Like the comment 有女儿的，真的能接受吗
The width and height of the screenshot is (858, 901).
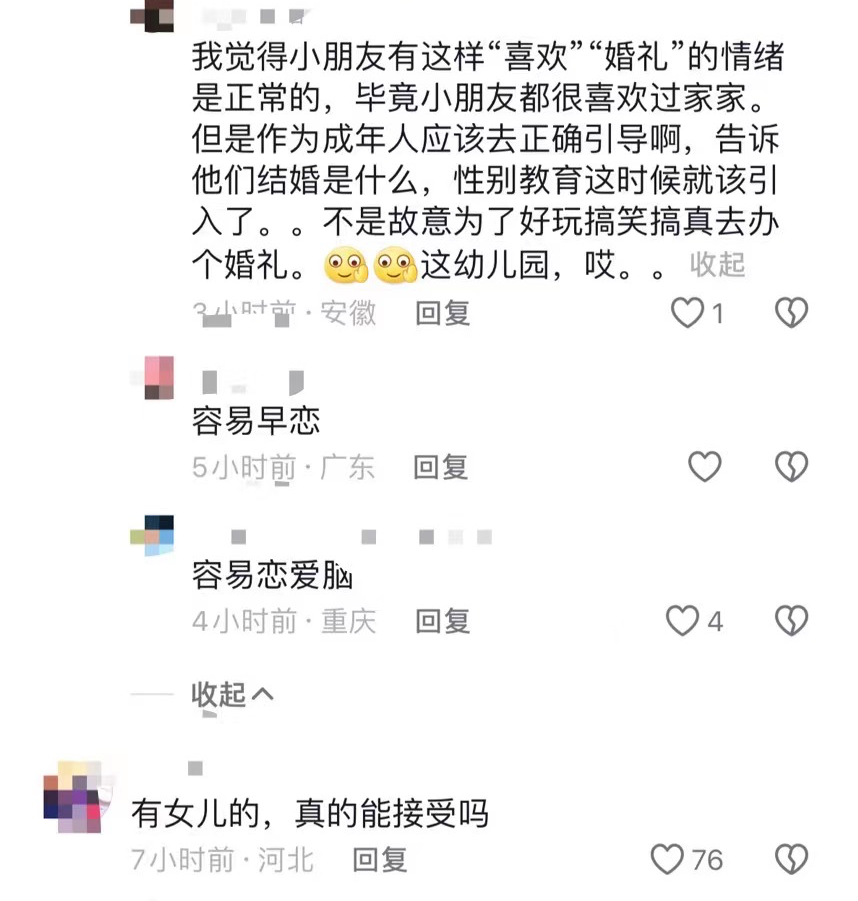tap(667, 859)
